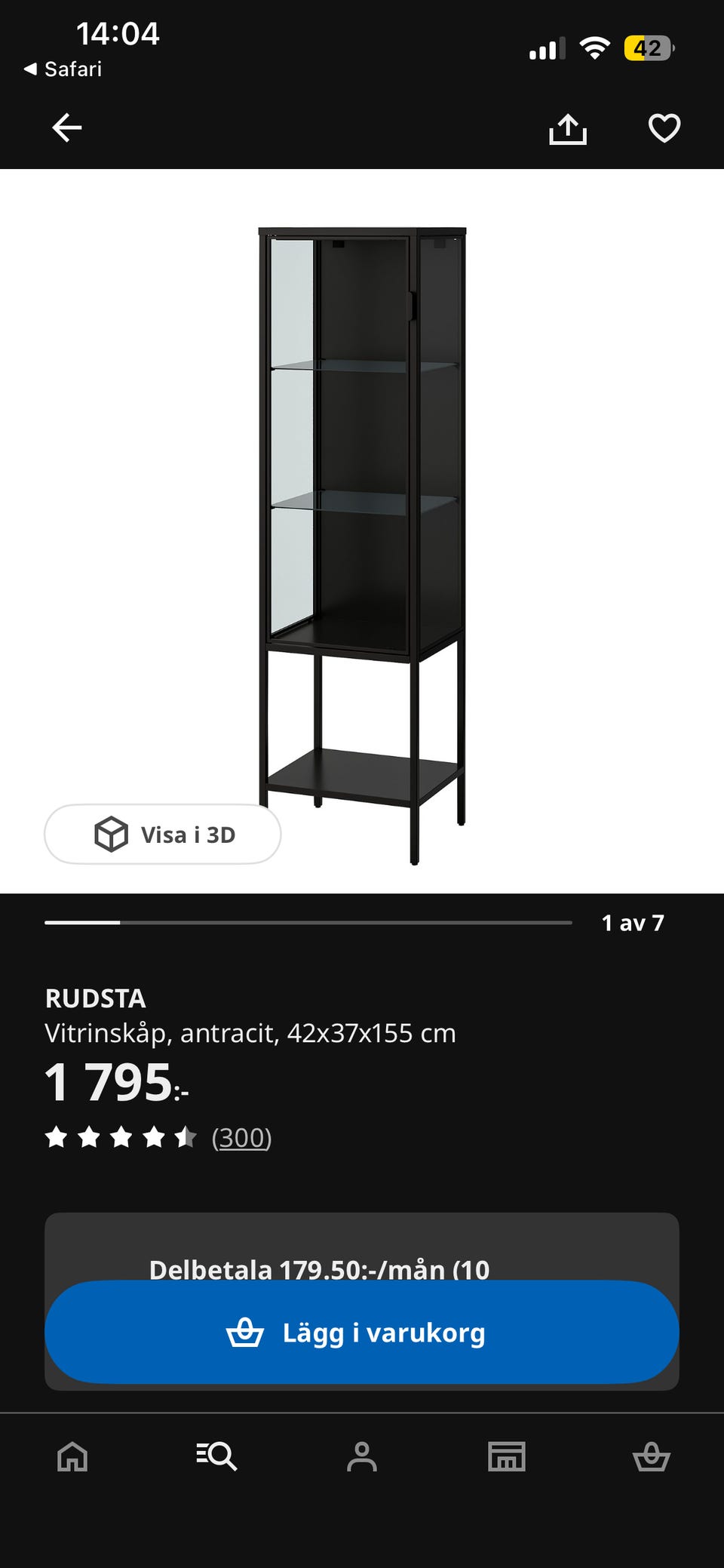The width and height of the screenshot is (724, 1568).
Task: Return to Safari via status bar link
Action: 63,69
